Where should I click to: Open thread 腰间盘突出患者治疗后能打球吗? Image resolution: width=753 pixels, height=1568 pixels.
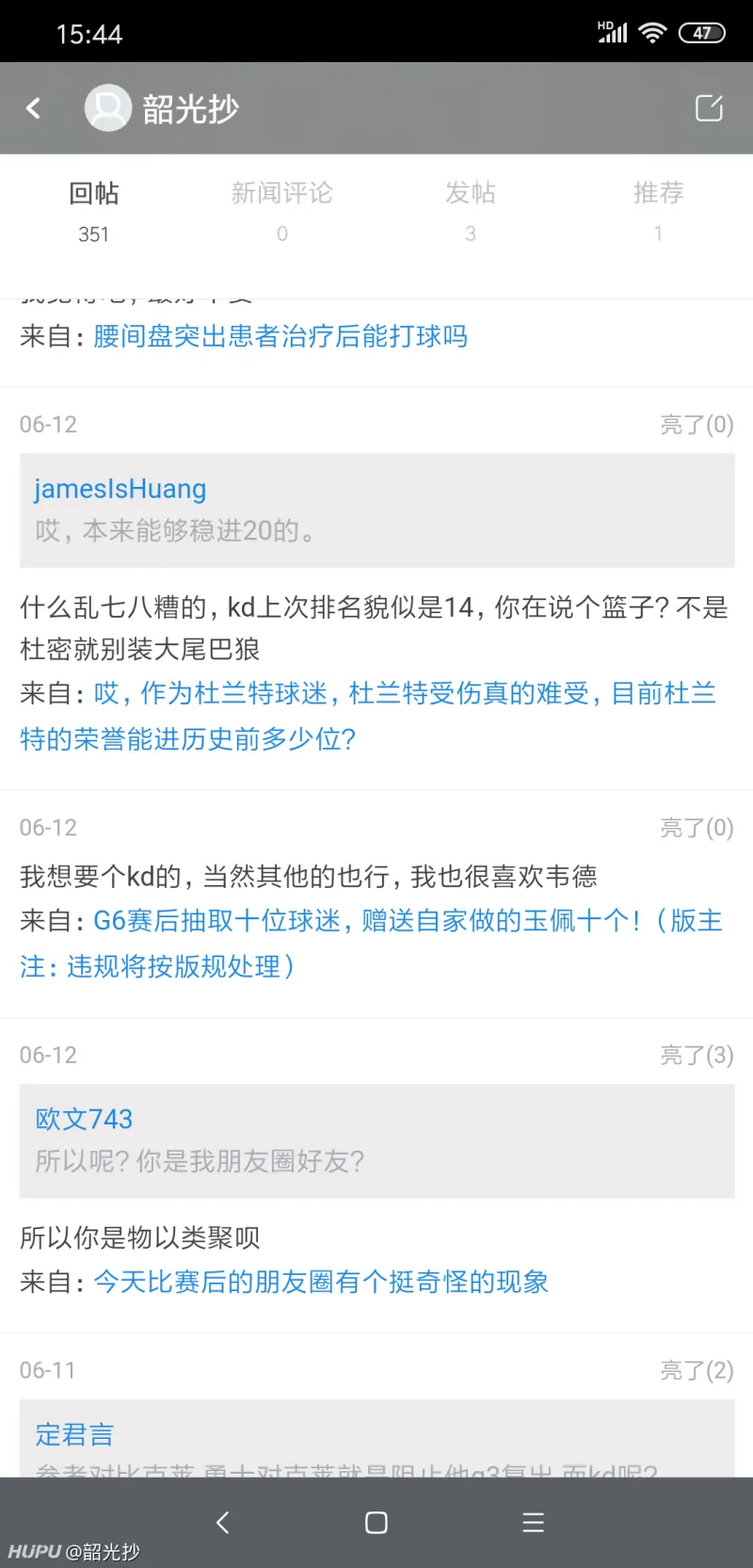280,336
